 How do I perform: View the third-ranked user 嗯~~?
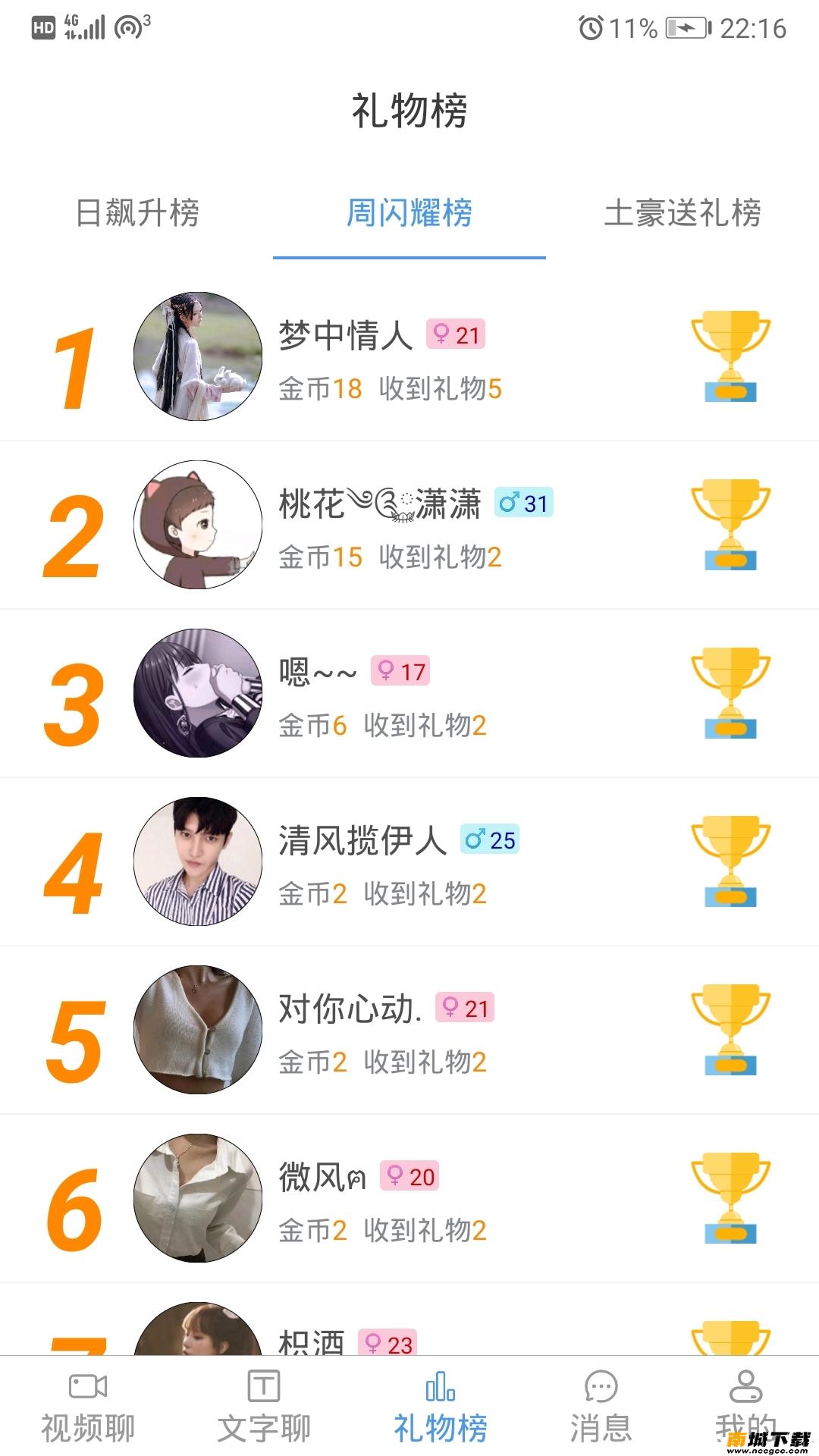(x=409, y=693)
